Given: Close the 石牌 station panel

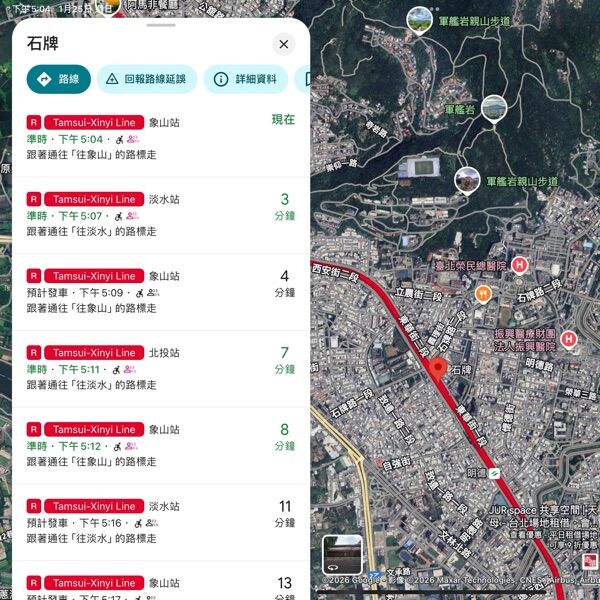Looking at the screenshot, I should [284, 44].
